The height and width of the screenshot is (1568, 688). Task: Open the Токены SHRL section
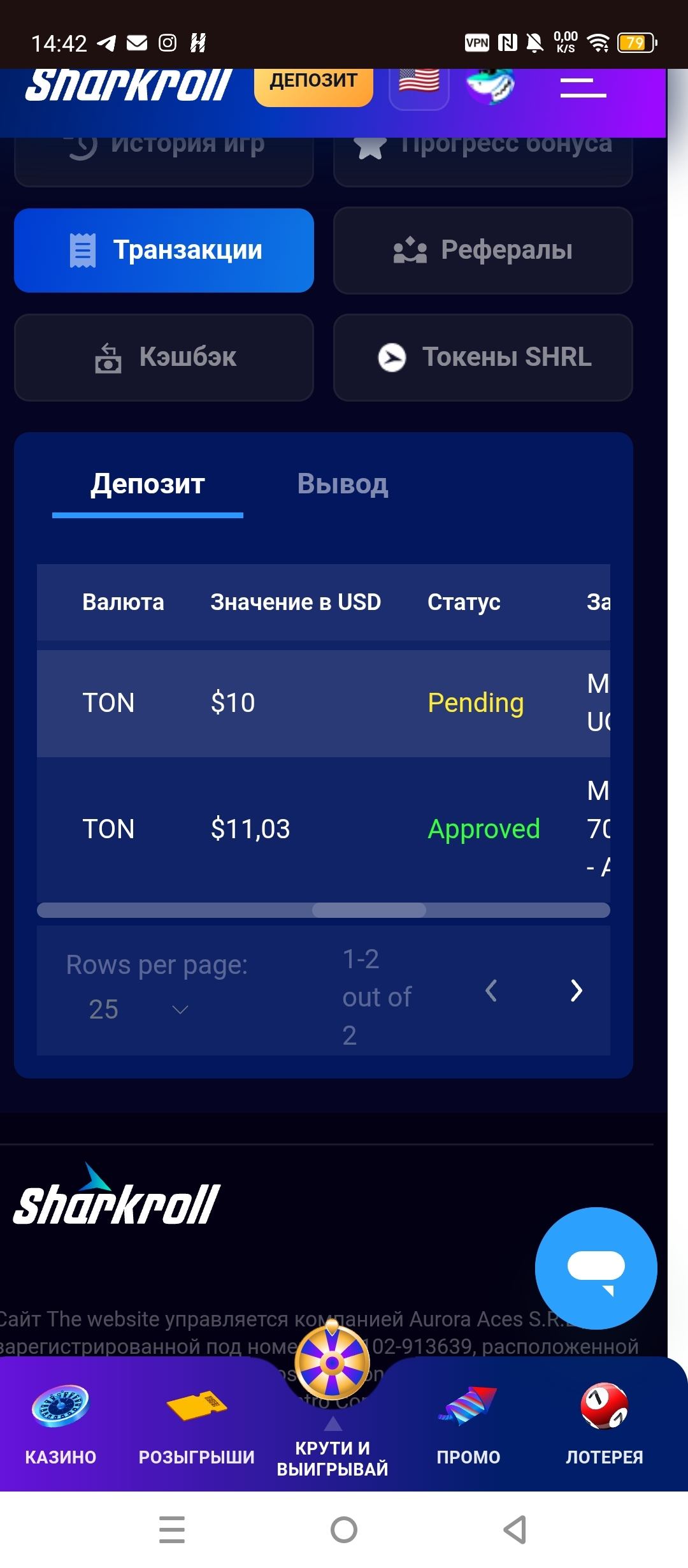coord(482,357)
